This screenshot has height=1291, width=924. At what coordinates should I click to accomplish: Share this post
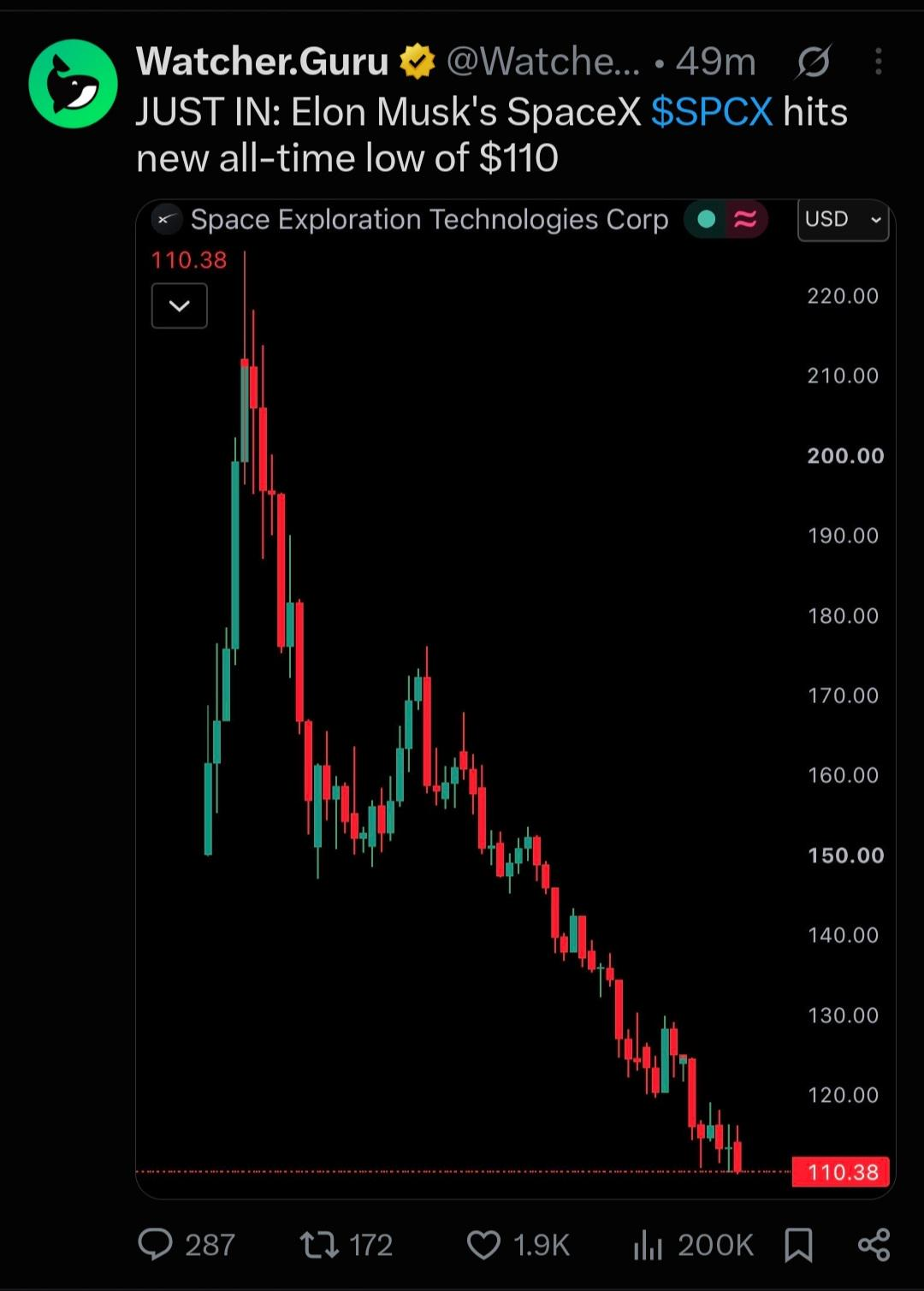[x=874, y=1244]
